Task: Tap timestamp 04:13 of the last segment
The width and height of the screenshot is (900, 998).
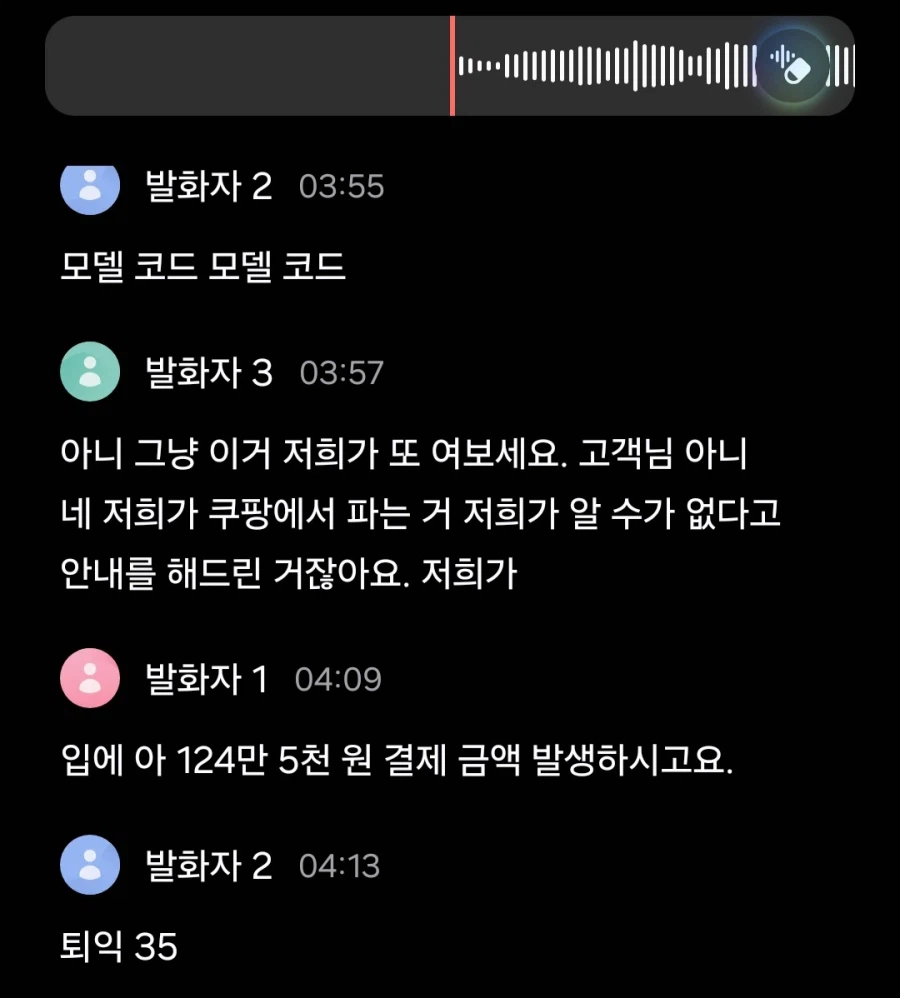Action: coord(341,865)
